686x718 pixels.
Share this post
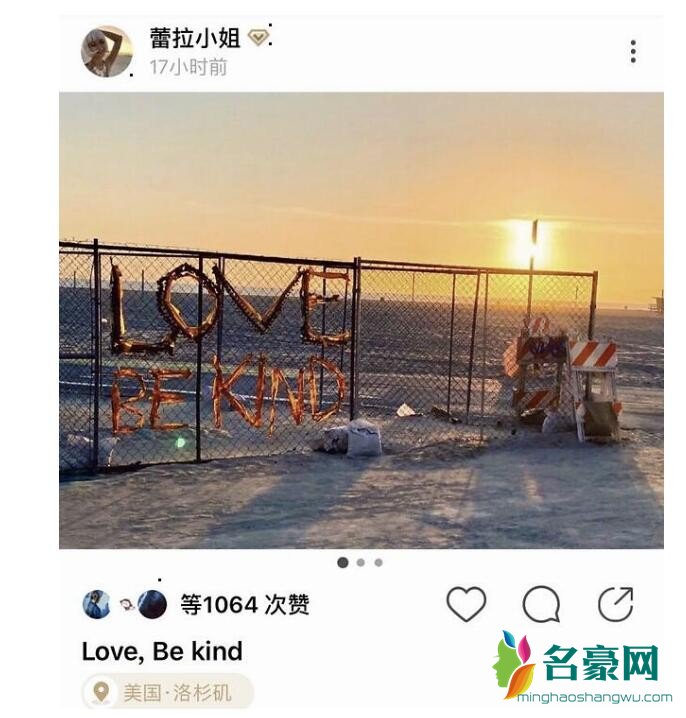click(615, 604)
